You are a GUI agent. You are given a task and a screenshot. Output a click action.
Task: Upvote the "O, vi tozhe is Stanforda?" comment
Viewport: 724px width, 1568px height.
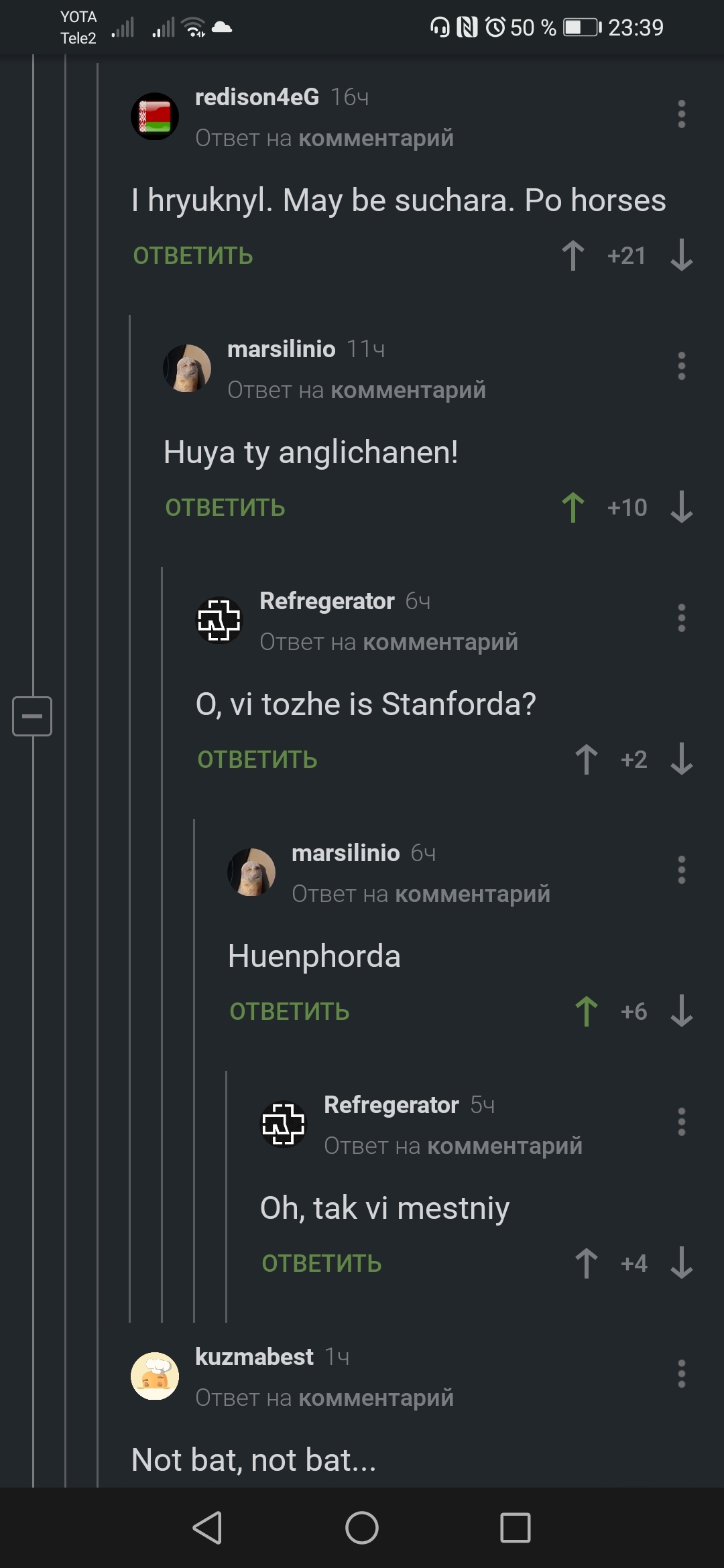click(x=587, y=759)
